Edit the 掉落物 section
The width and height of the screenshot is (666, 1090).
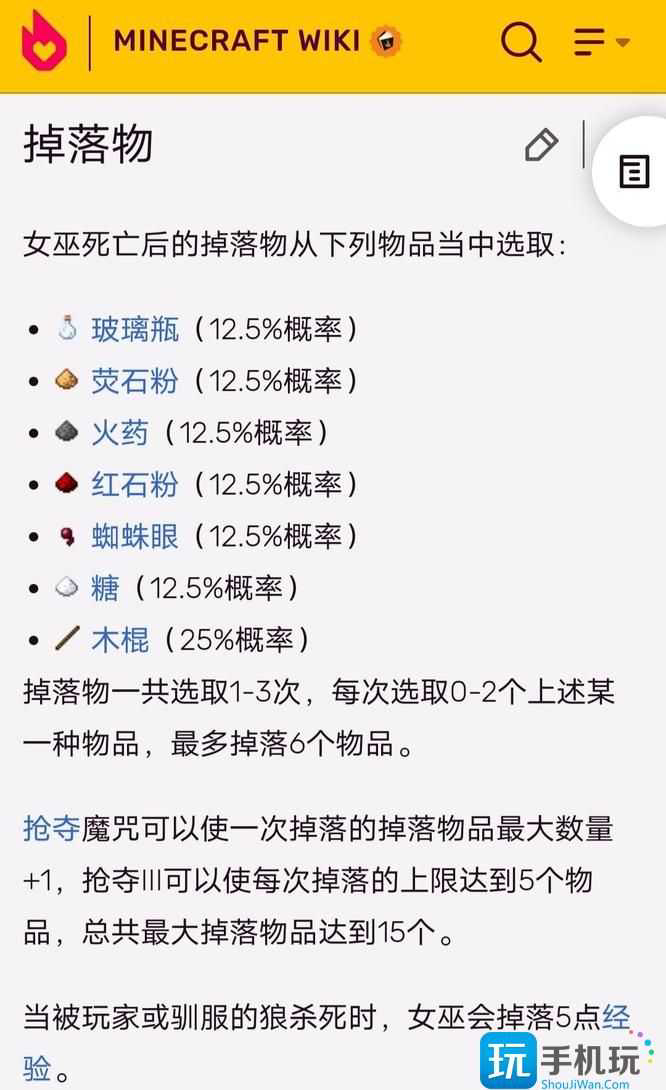(x=541, y=145)
